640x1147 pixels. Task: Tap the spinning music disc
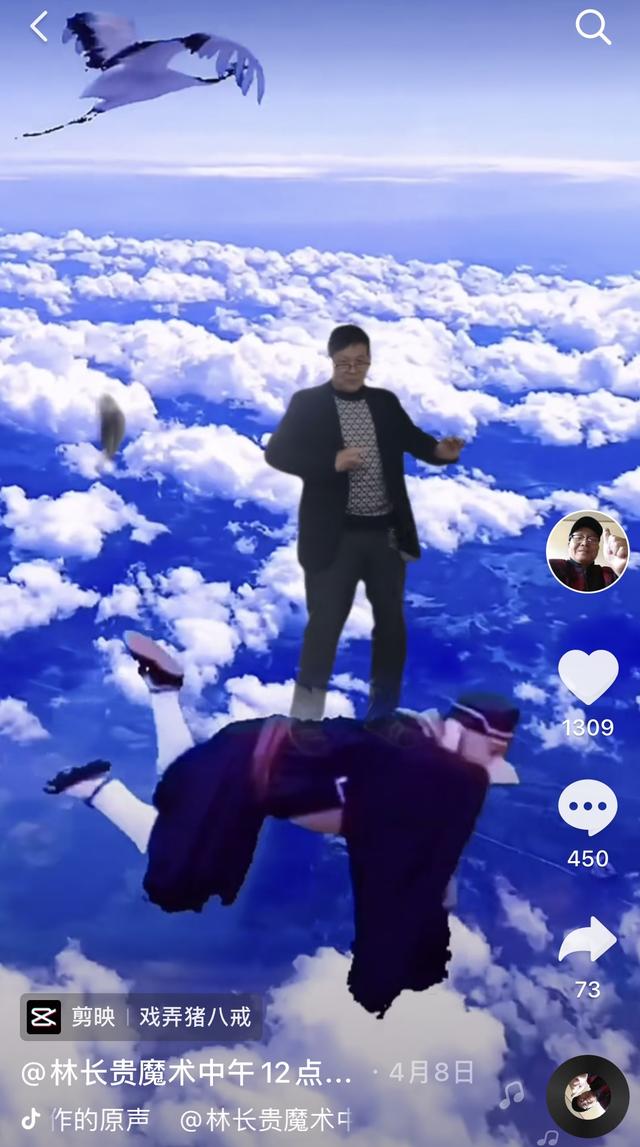pos(588,1096)
